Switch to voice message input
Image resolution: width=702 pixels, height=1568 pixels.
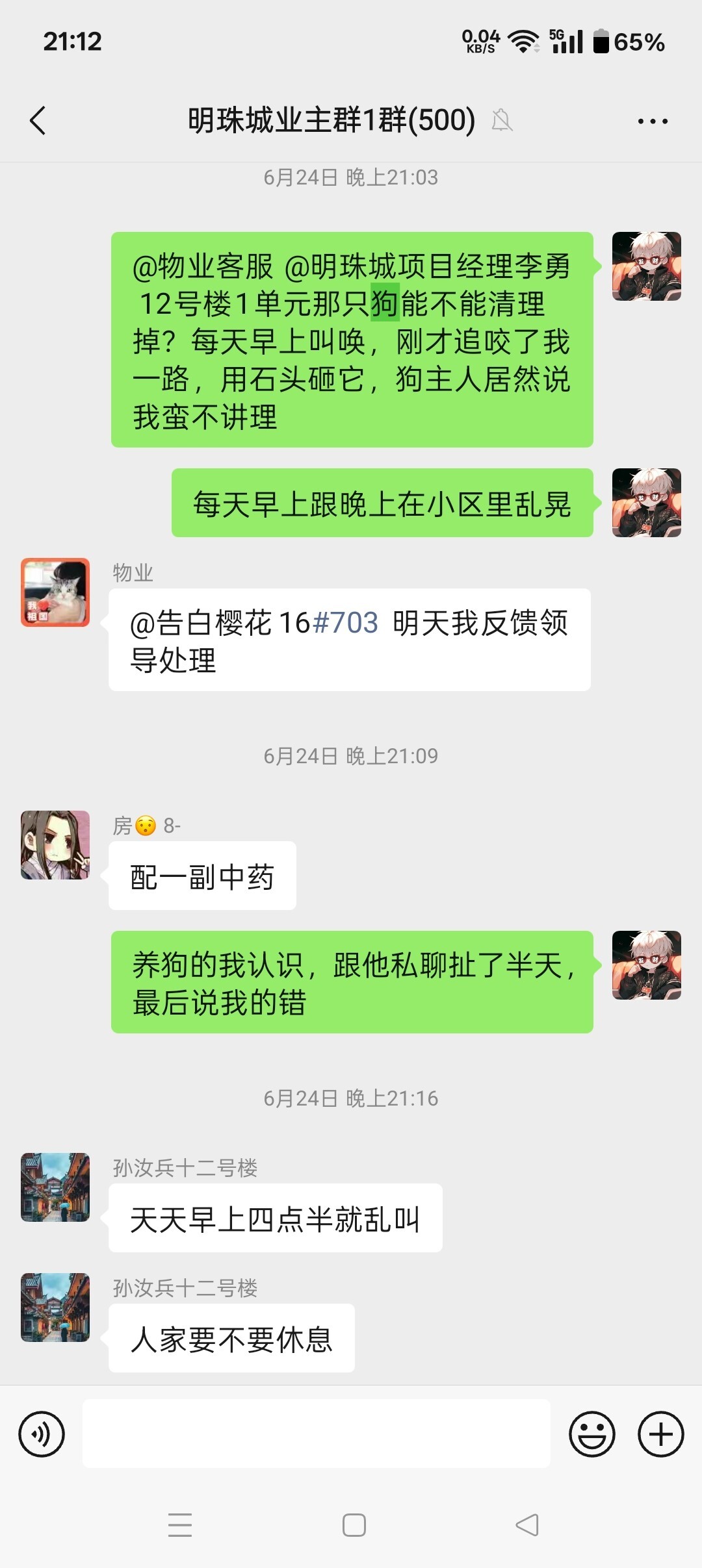pyautogui.click(x=42, y=1434)
